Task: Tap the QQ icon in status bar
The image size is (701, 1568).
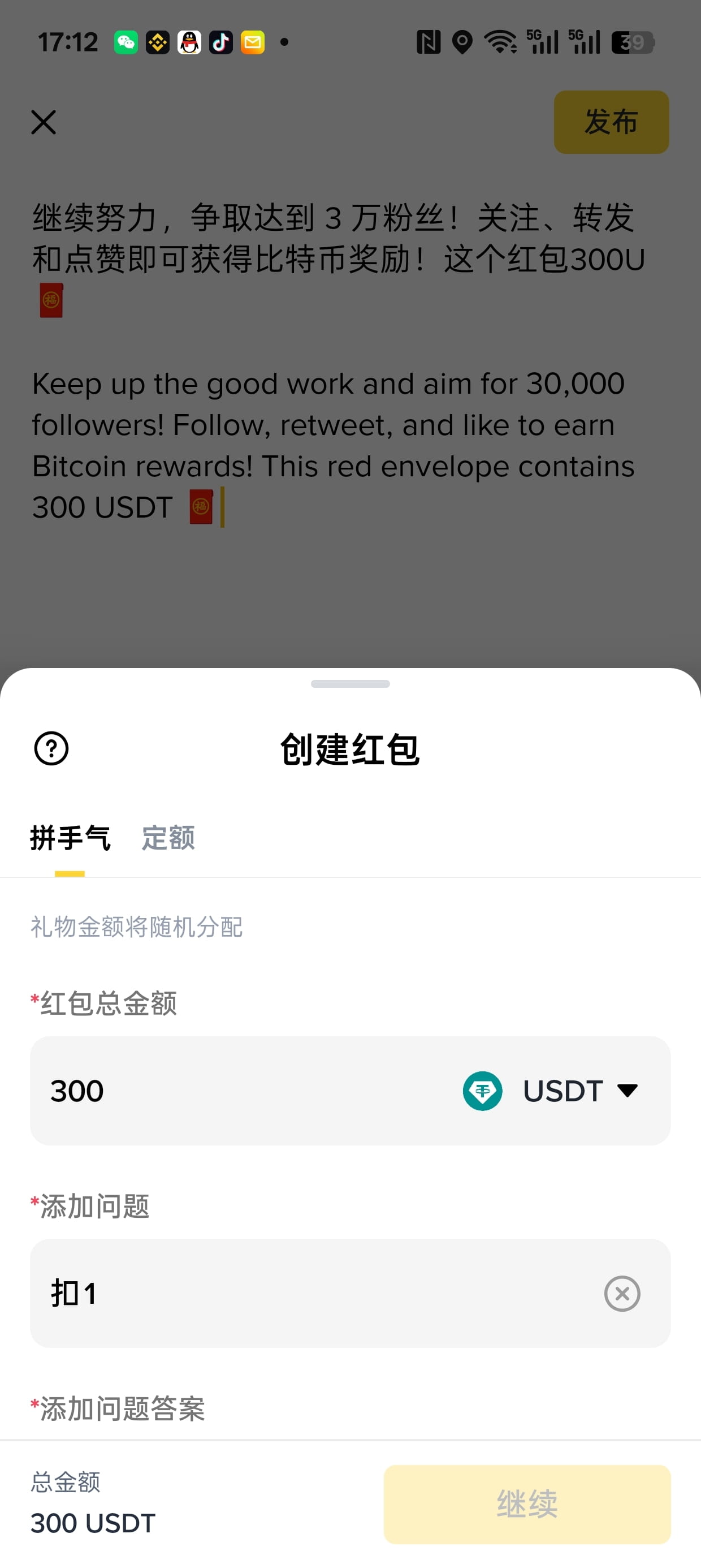Action: (x=189, y=41)
